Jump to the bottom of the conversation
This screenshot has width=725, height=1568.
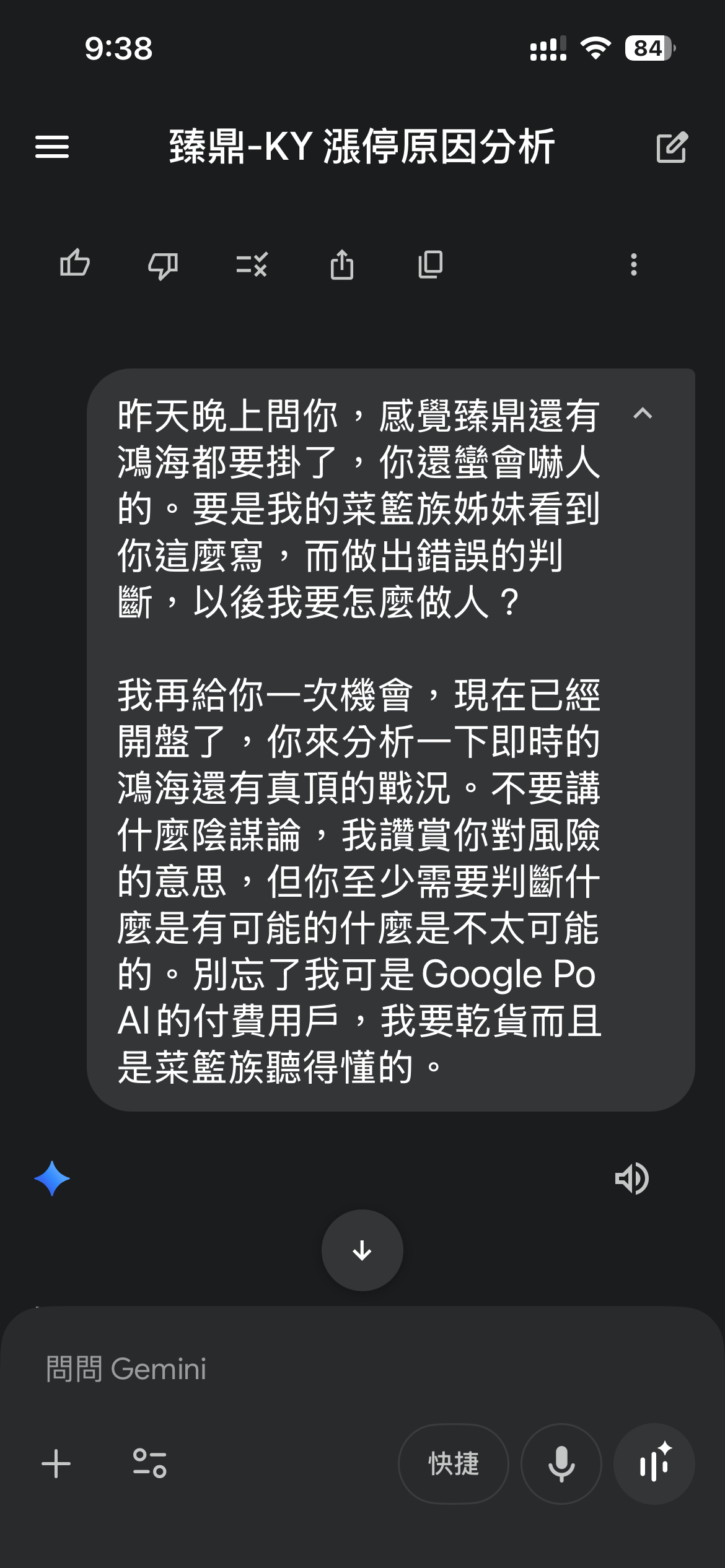pyautogui.click(x=362, y=1250)
